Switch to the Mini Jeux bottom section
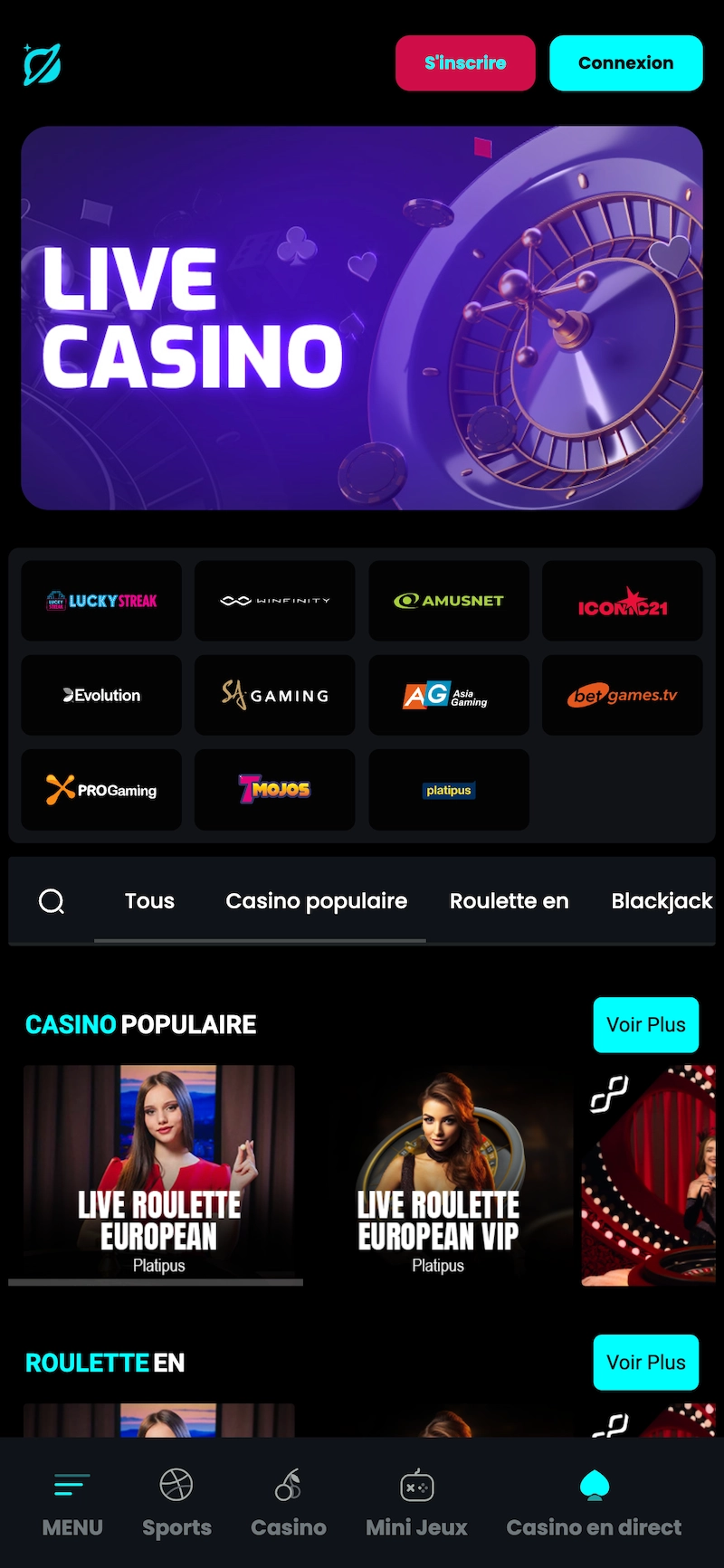The height and width of the screenshot is (1568, 724). coord(416,1502)
